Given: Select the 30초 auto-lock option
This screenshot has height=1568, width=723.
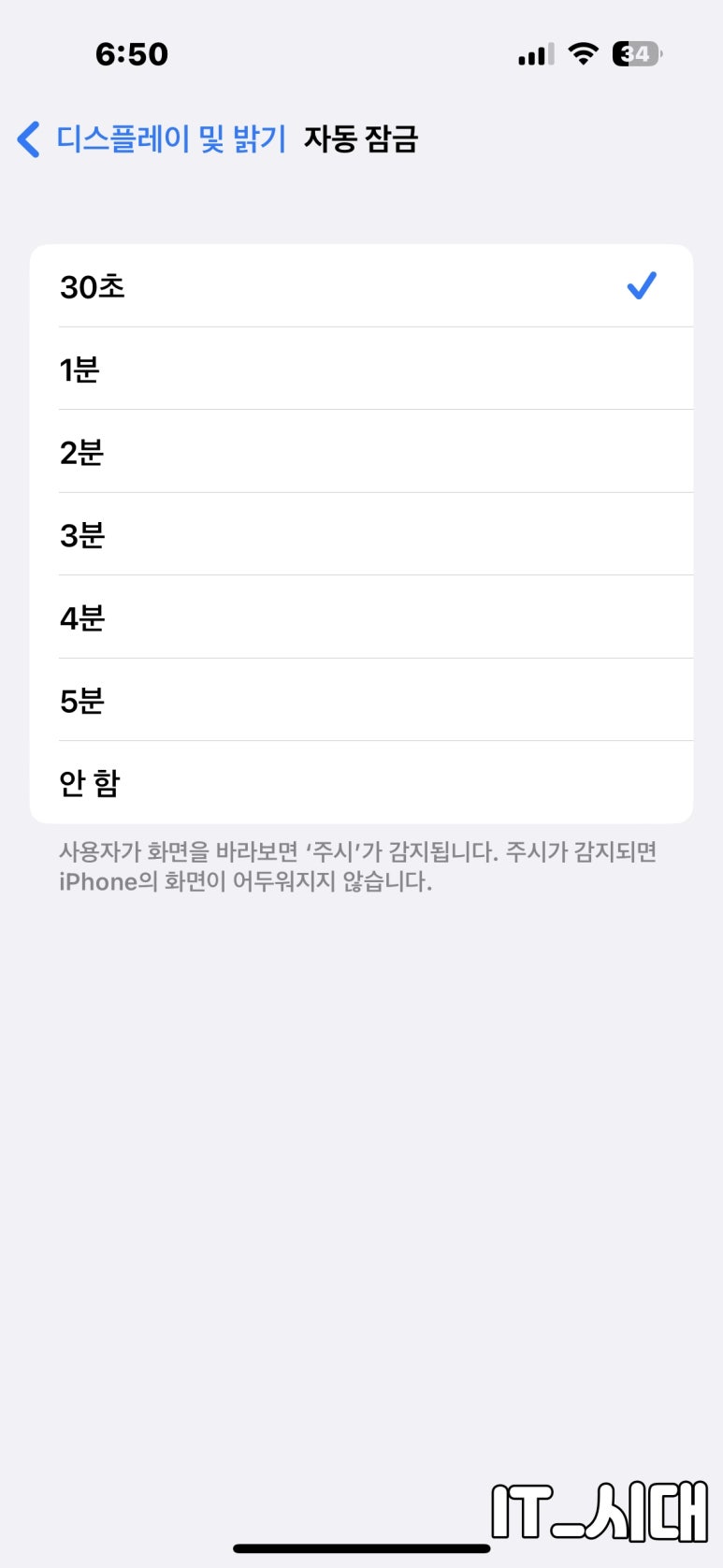Looking at the screenshot, I should [x=361, y=285].
